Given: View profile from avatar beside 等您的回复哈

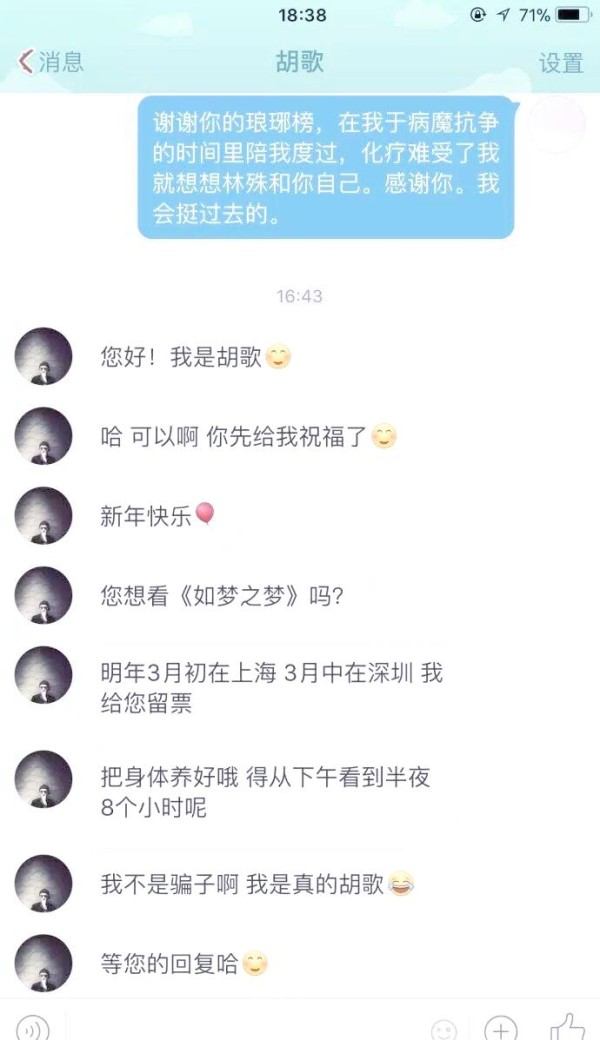Looking at the screenshot, I should (x=43, y=963).
